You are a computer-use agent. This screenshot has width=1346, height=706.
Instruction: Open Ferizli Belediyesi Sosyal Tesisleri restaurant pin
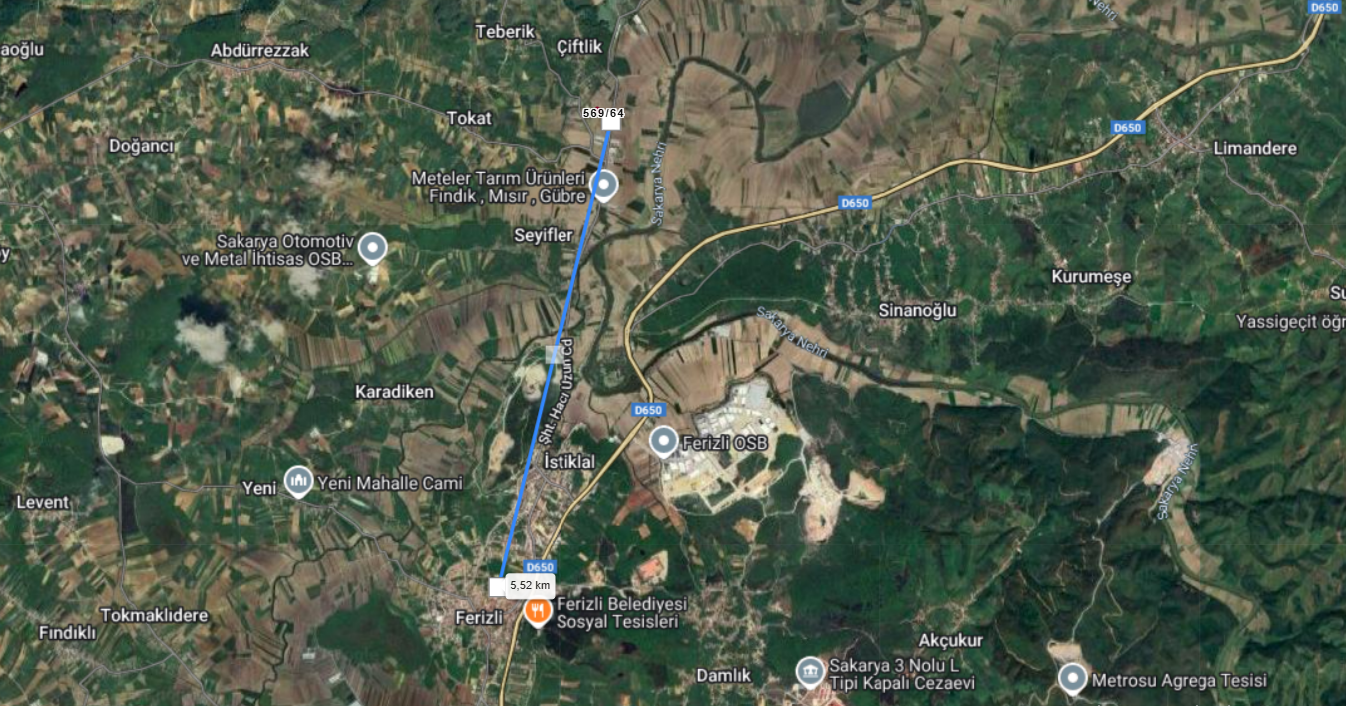(538, 609)
